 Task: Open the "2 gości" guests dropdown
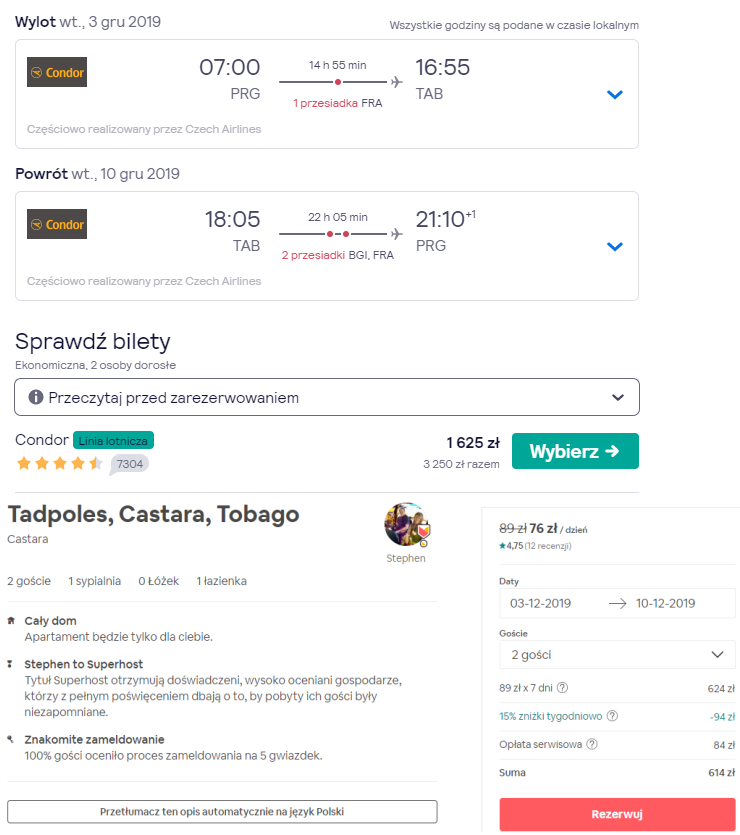pyautogui.click(x=617, y=655)
